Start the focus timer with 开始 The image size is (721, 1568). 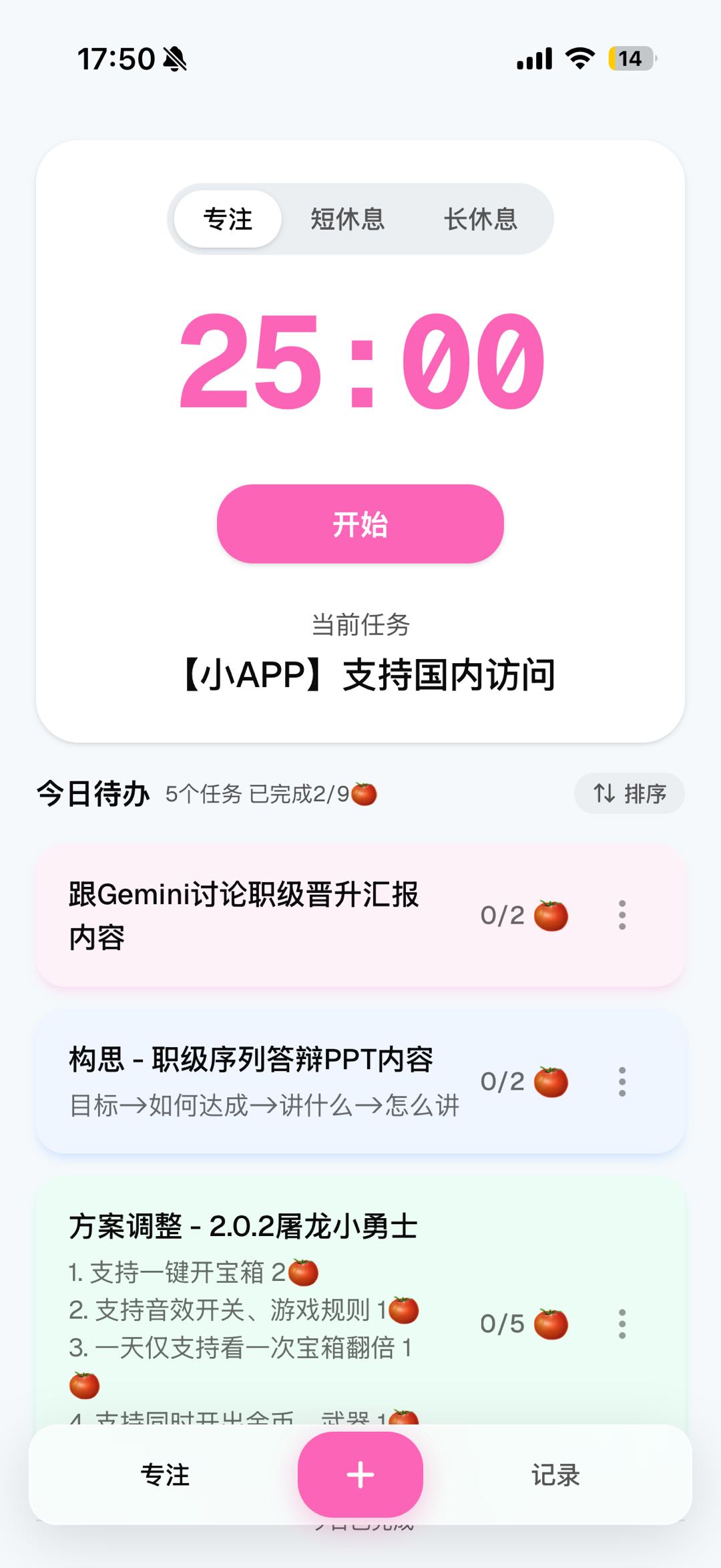coord(360,524)
